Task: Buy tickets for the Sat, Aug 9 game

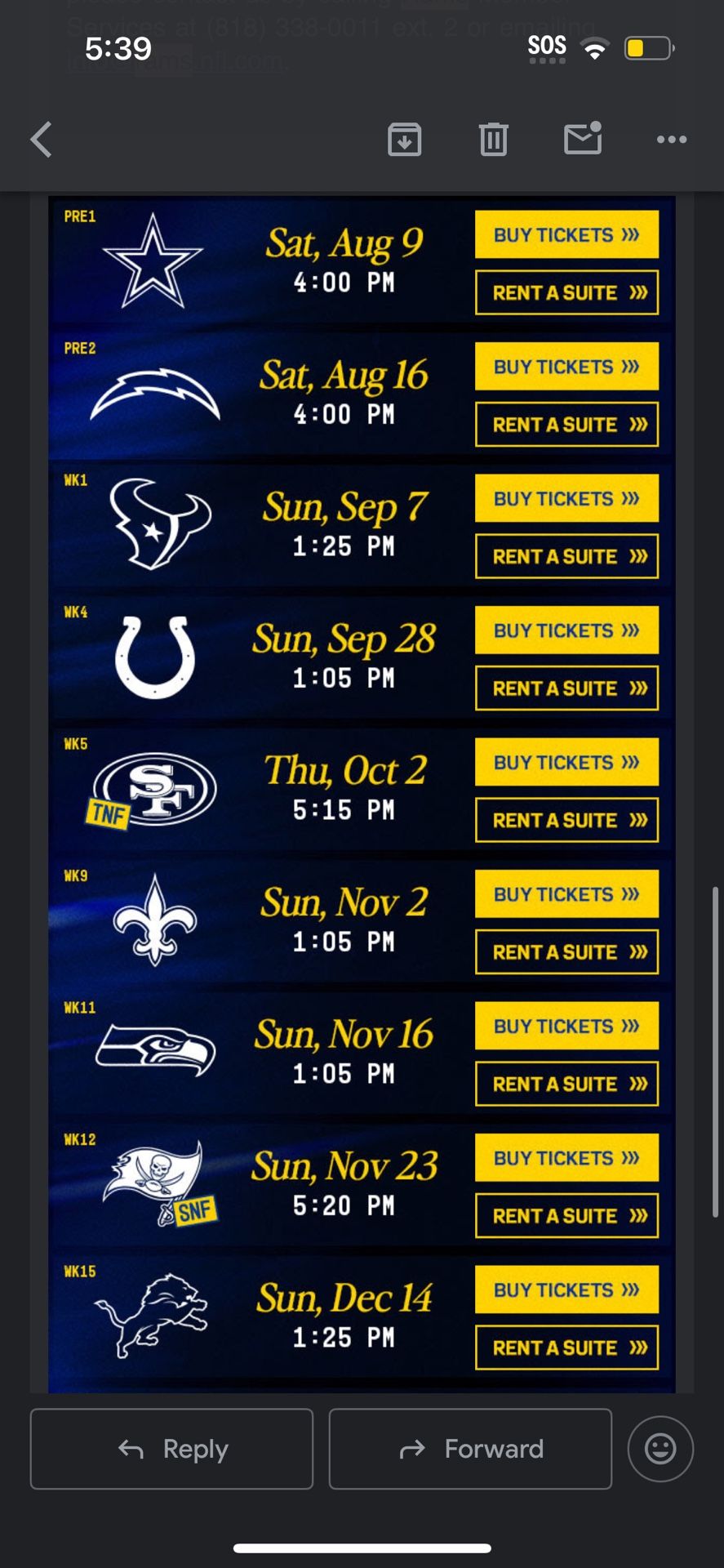Action: 566,235
